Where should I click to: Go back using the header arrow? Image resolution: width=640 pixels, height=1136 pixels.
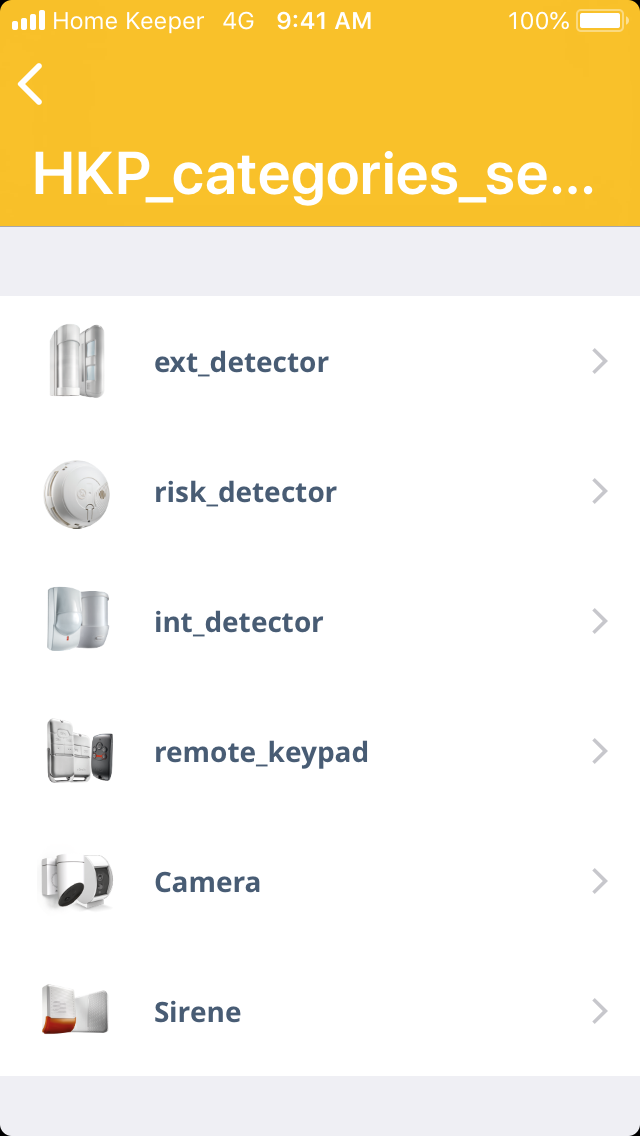[31, 84]
